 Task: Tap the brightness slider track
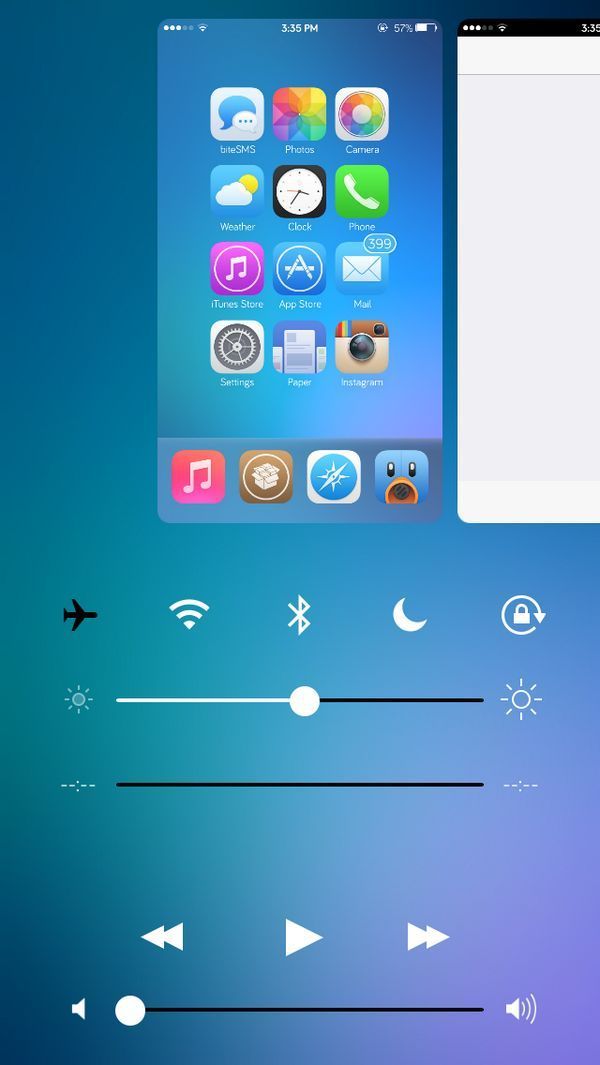400,701
